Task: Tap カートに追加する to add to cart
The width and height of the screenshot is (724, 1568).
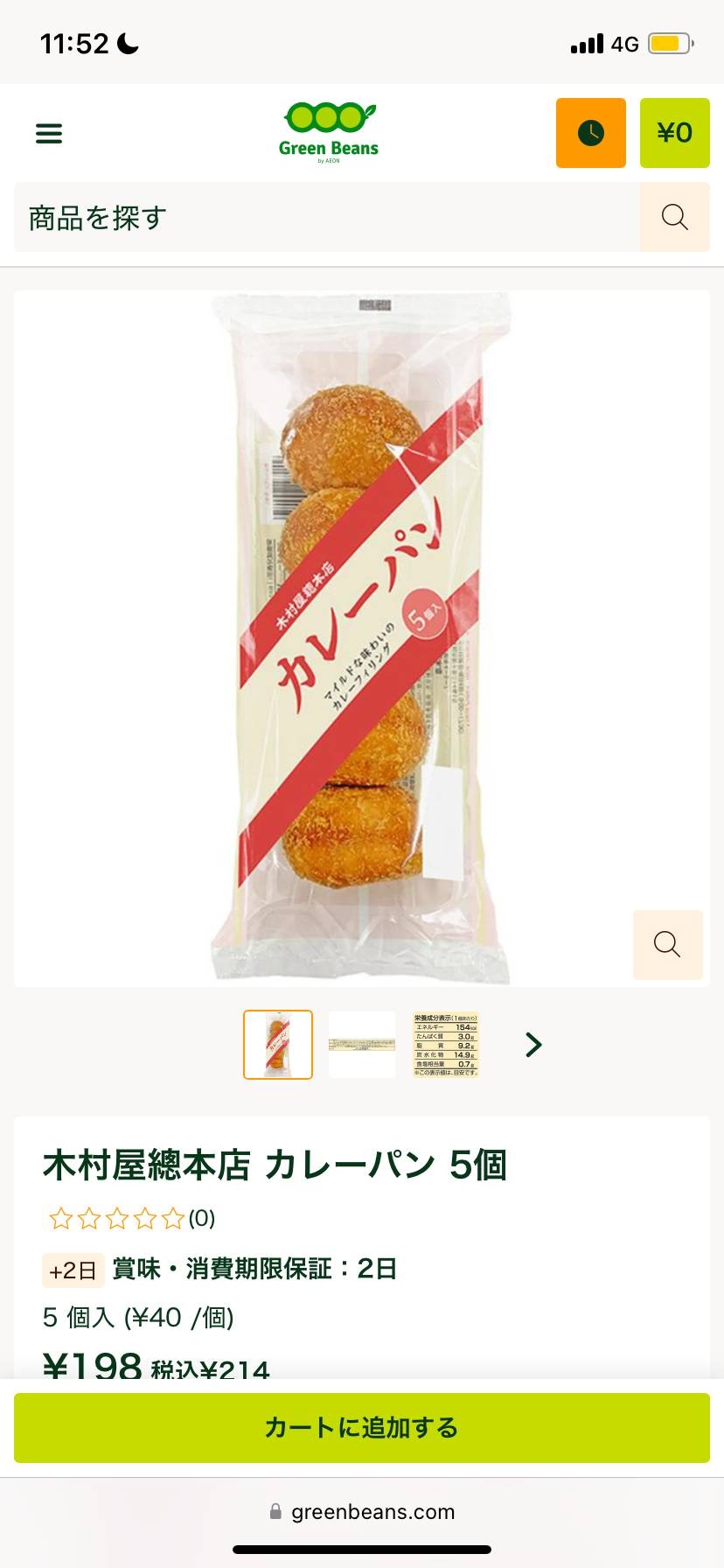Action: tap(362, 1428)
